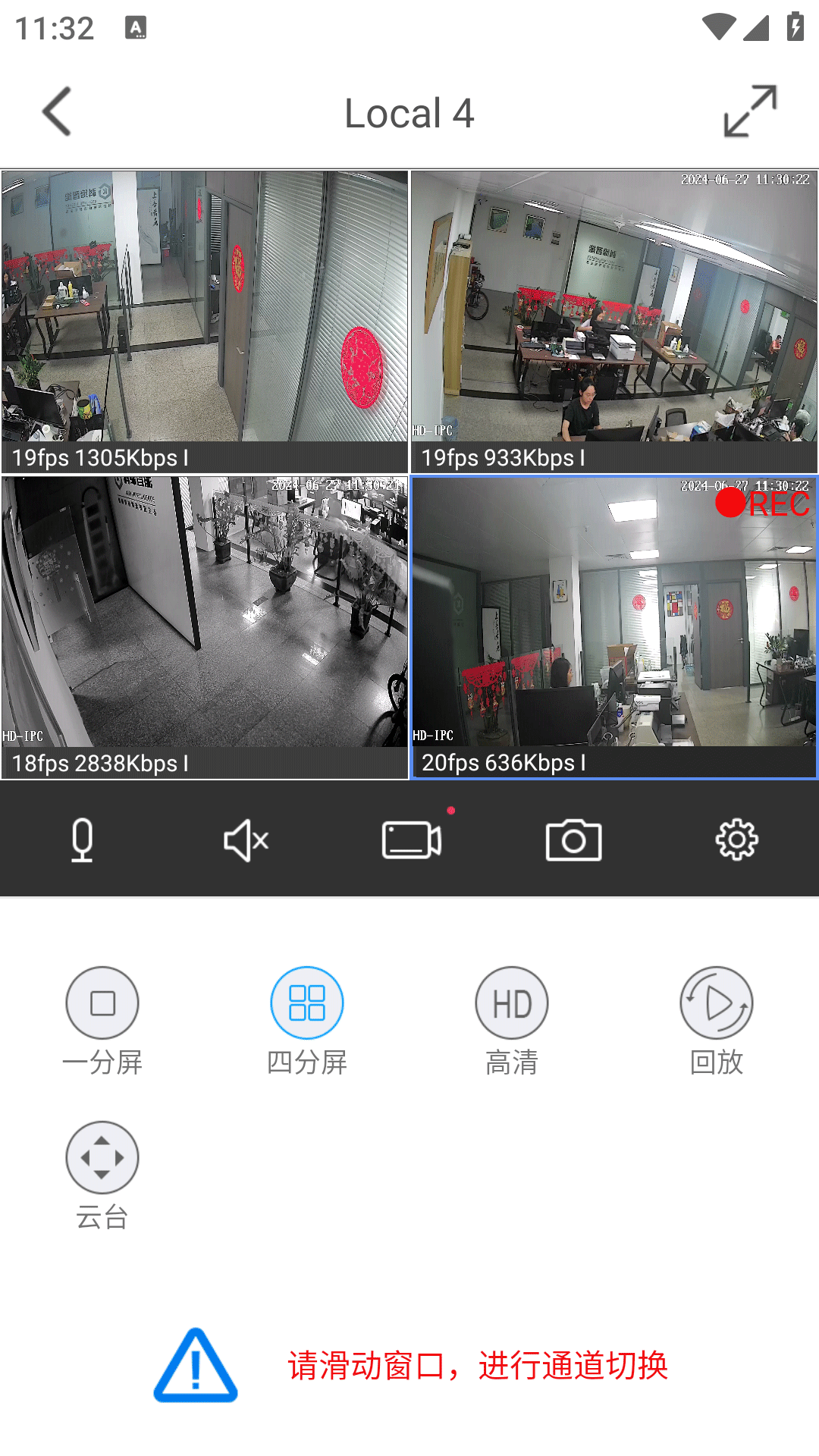The width and height of the screenshot is (819, 1456).
Task: Select the top-left 1305Kbps camera feed
Action: 205,303
